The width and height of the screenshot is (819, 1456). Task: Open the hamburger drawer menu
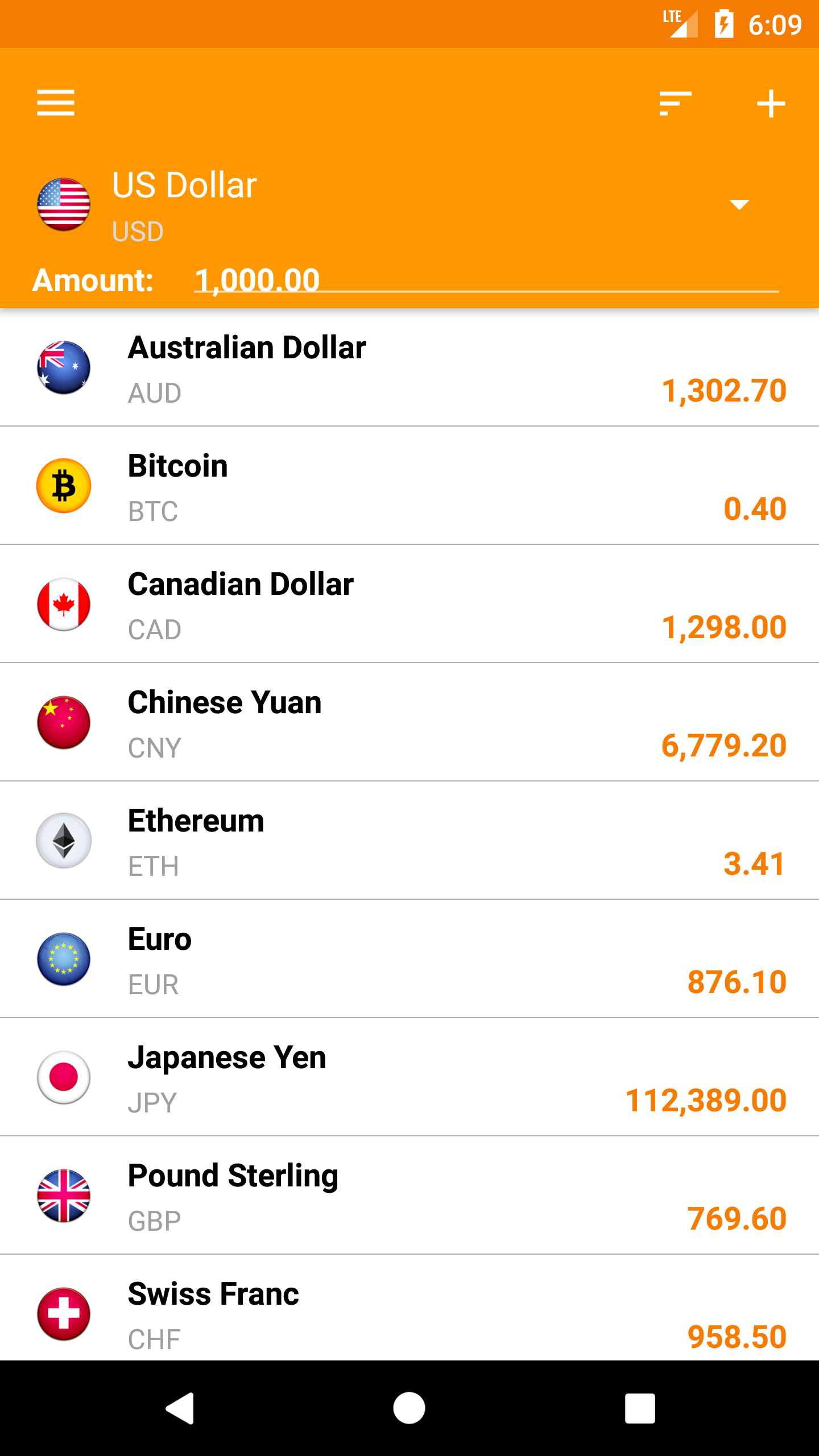[56, 103]
